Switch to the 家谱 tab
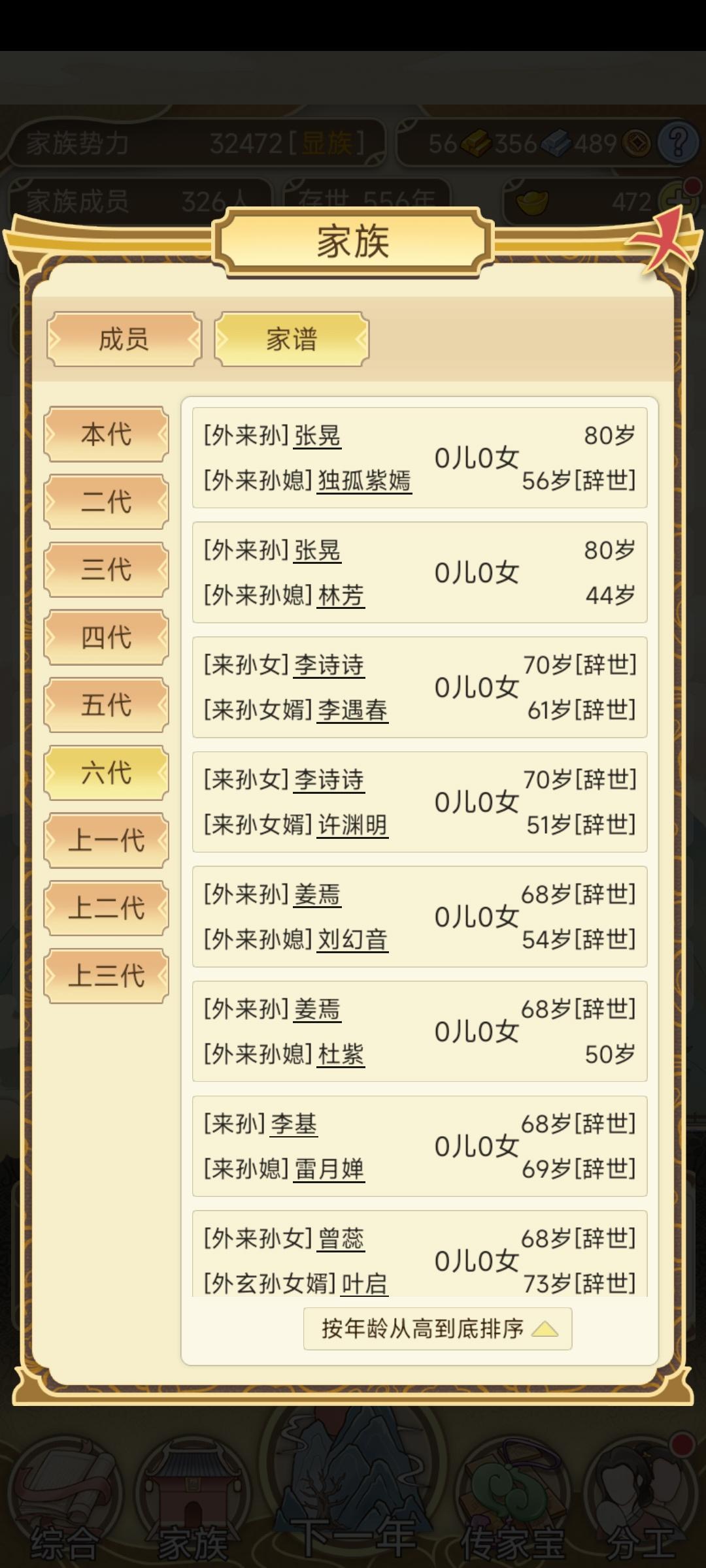This screenshot has height=1568, width=706. 292,340
